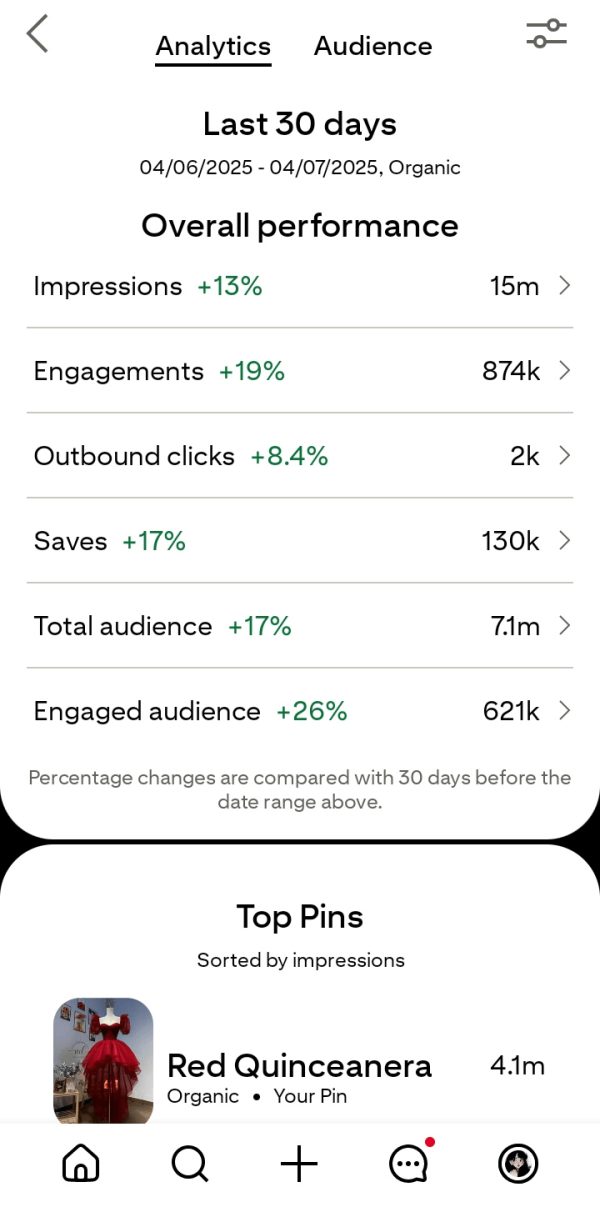Open the Total audience row
This screenshot has height=1222, width=600.
click(300, 626)
